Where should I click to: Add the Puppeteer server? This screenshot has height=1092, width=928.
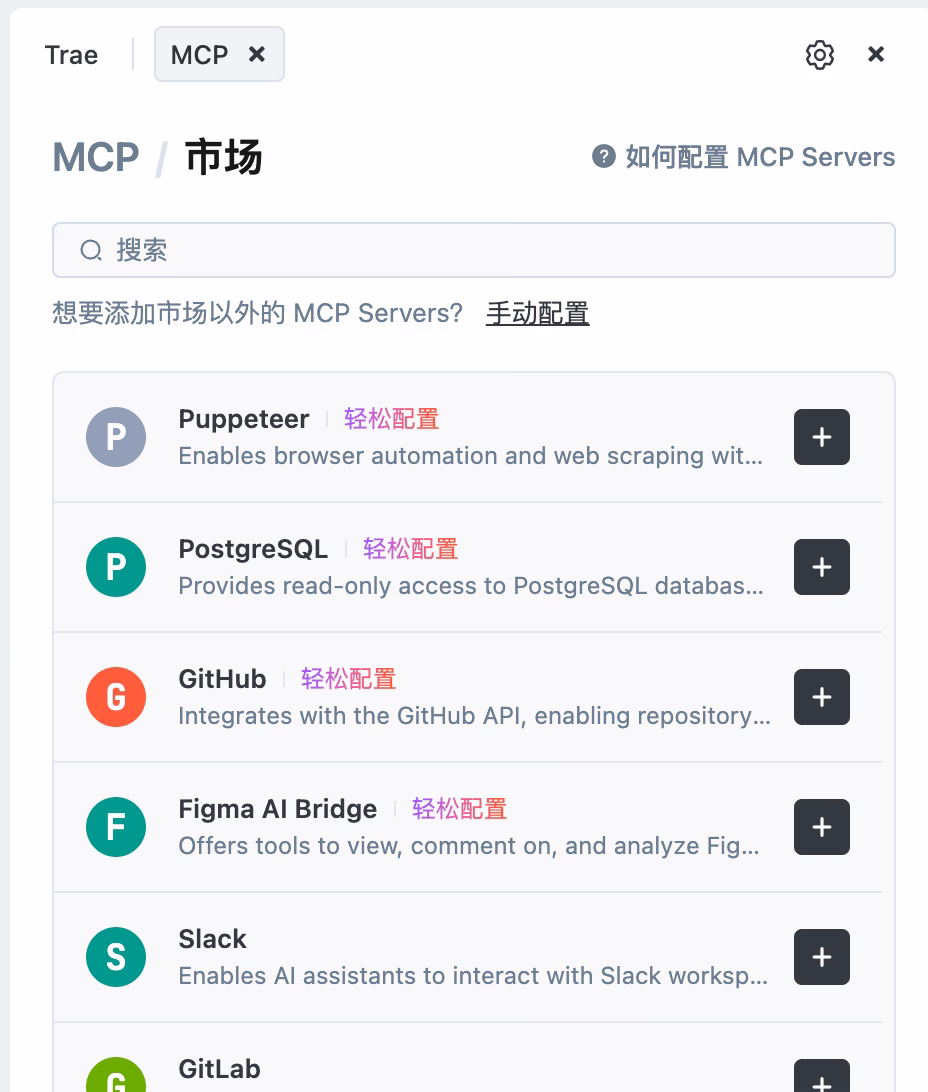click(821, 437)
